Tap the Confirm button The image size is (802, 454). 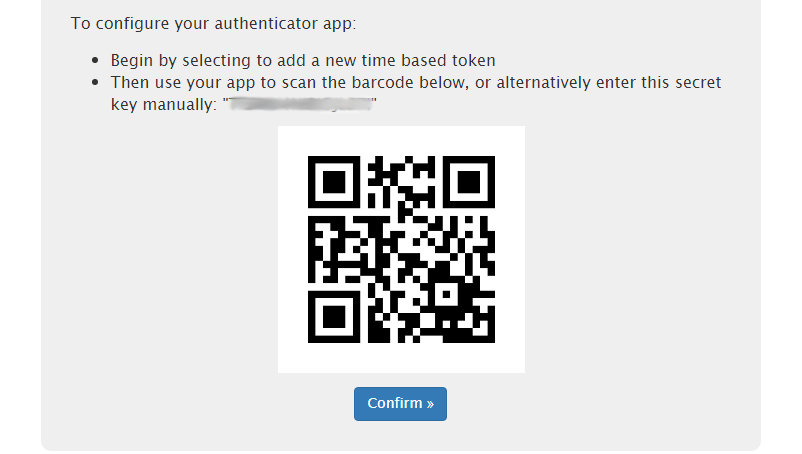[x=400, y=404]
